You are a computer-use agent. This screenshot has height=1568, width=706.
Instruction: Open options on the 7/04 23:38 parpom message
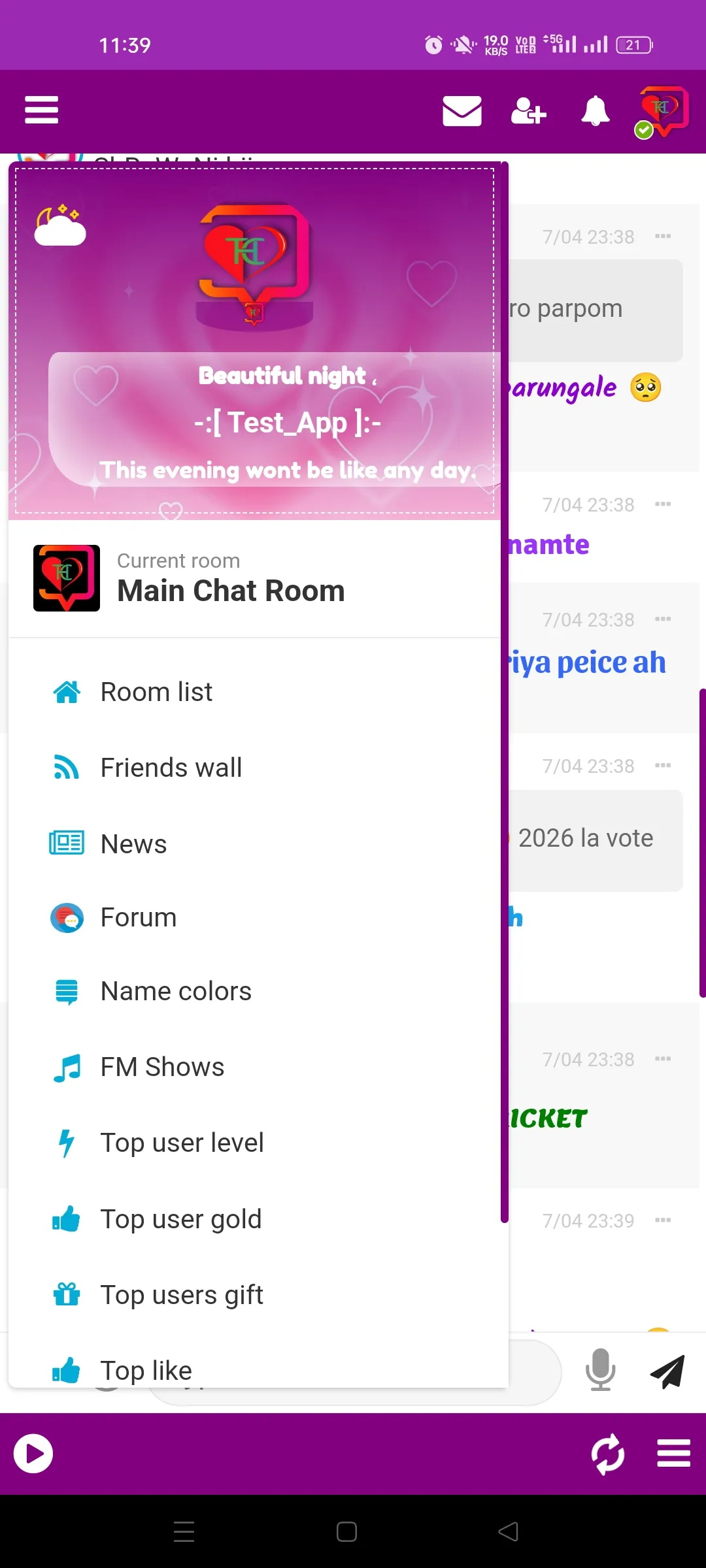664,237
